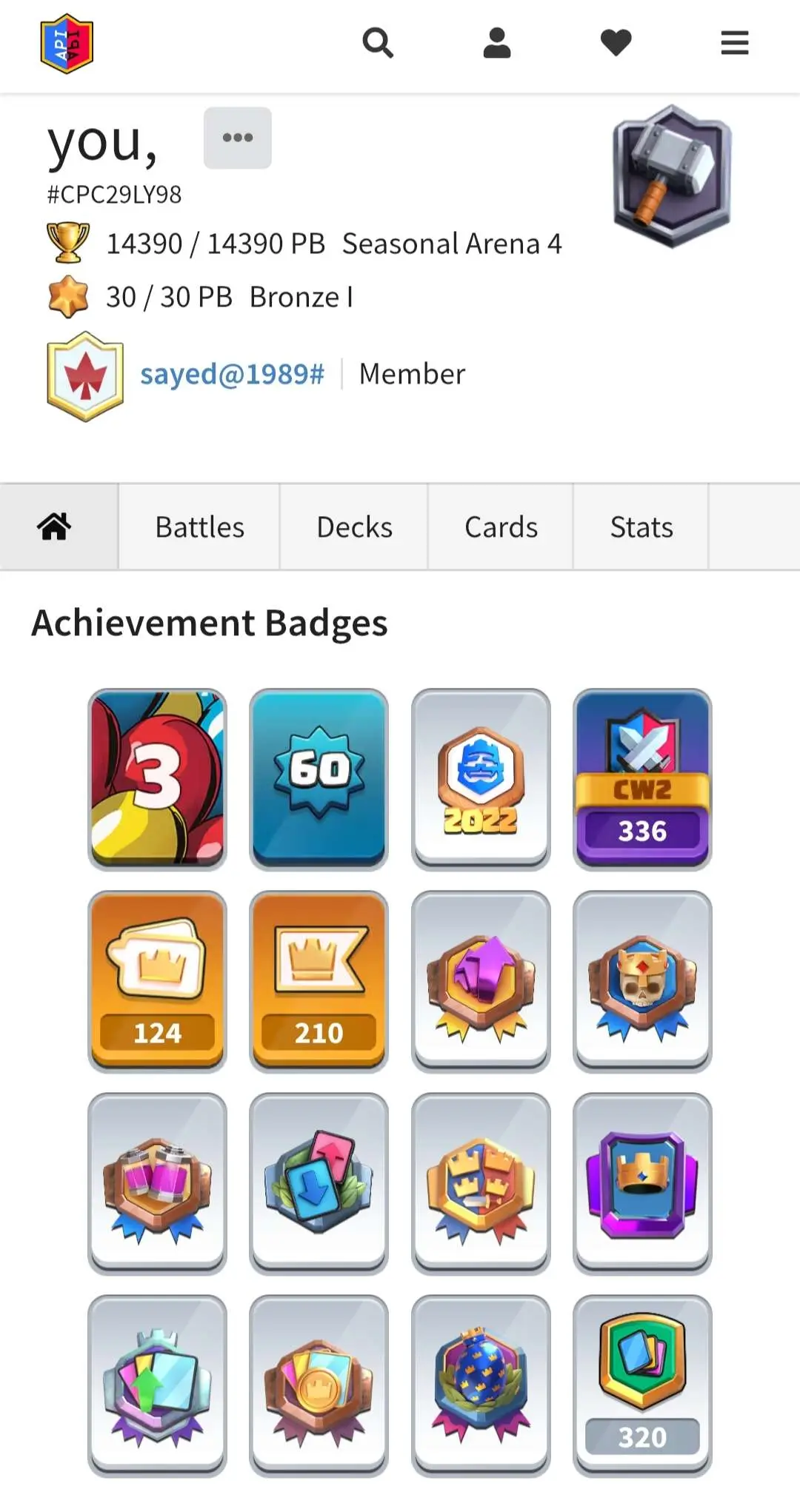Switch to the Decks tab
The height and width of the screenshot is (1512, 800).
coord(354,526)
